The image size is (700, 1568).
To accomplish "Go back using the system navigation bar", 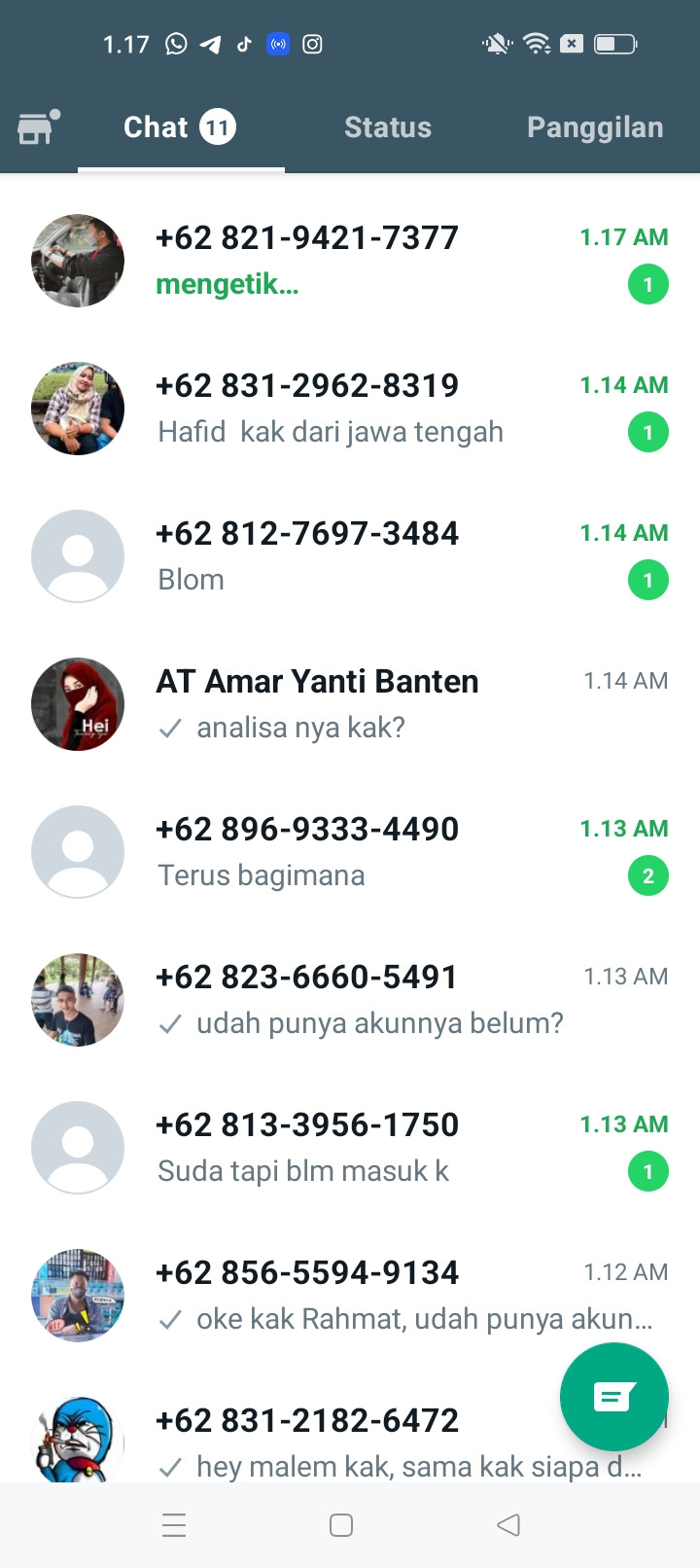I will [507, 1525].
